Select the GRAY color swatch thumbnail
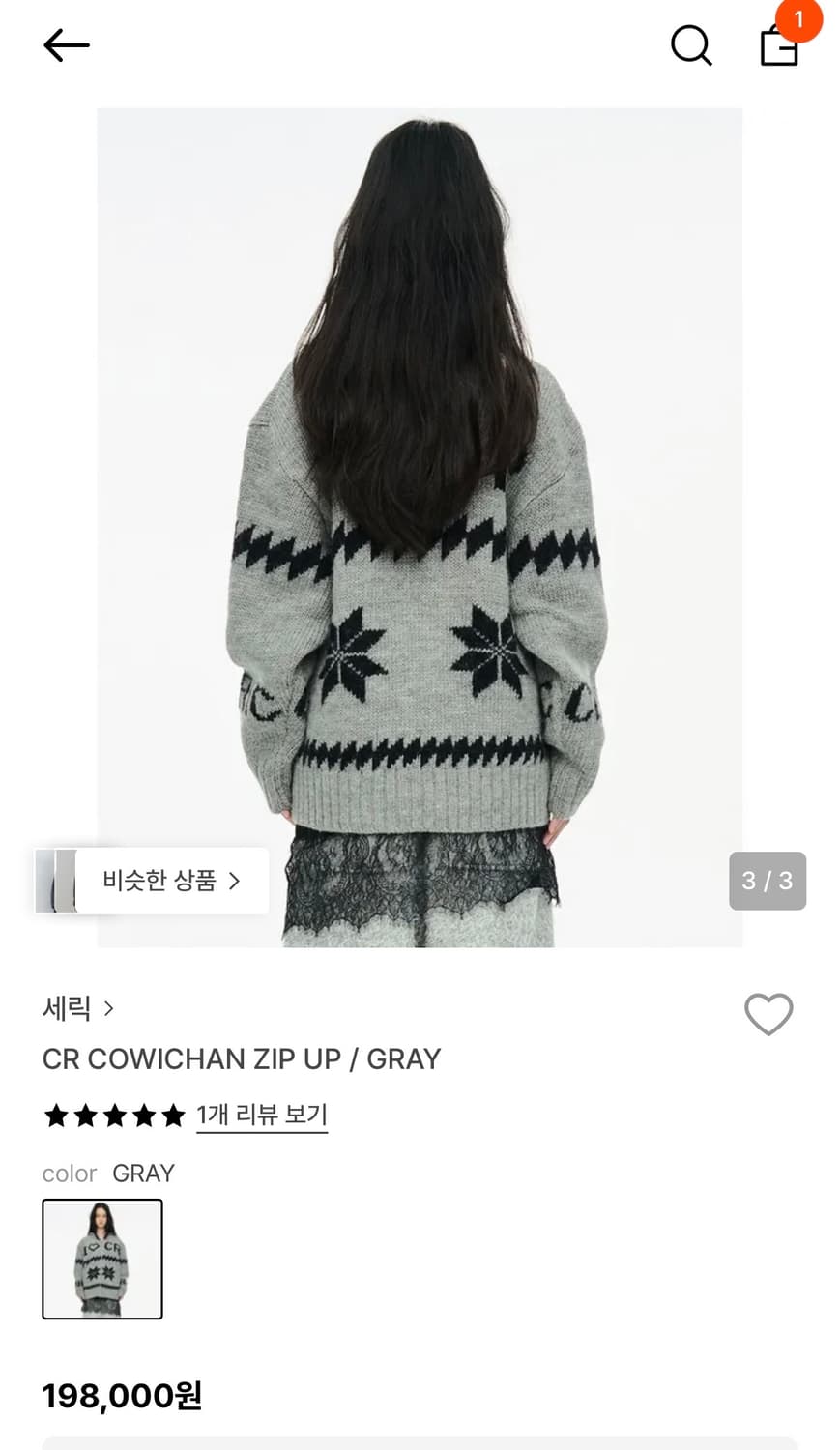This screenshot has width=840, height=1450. point(101,1261)
